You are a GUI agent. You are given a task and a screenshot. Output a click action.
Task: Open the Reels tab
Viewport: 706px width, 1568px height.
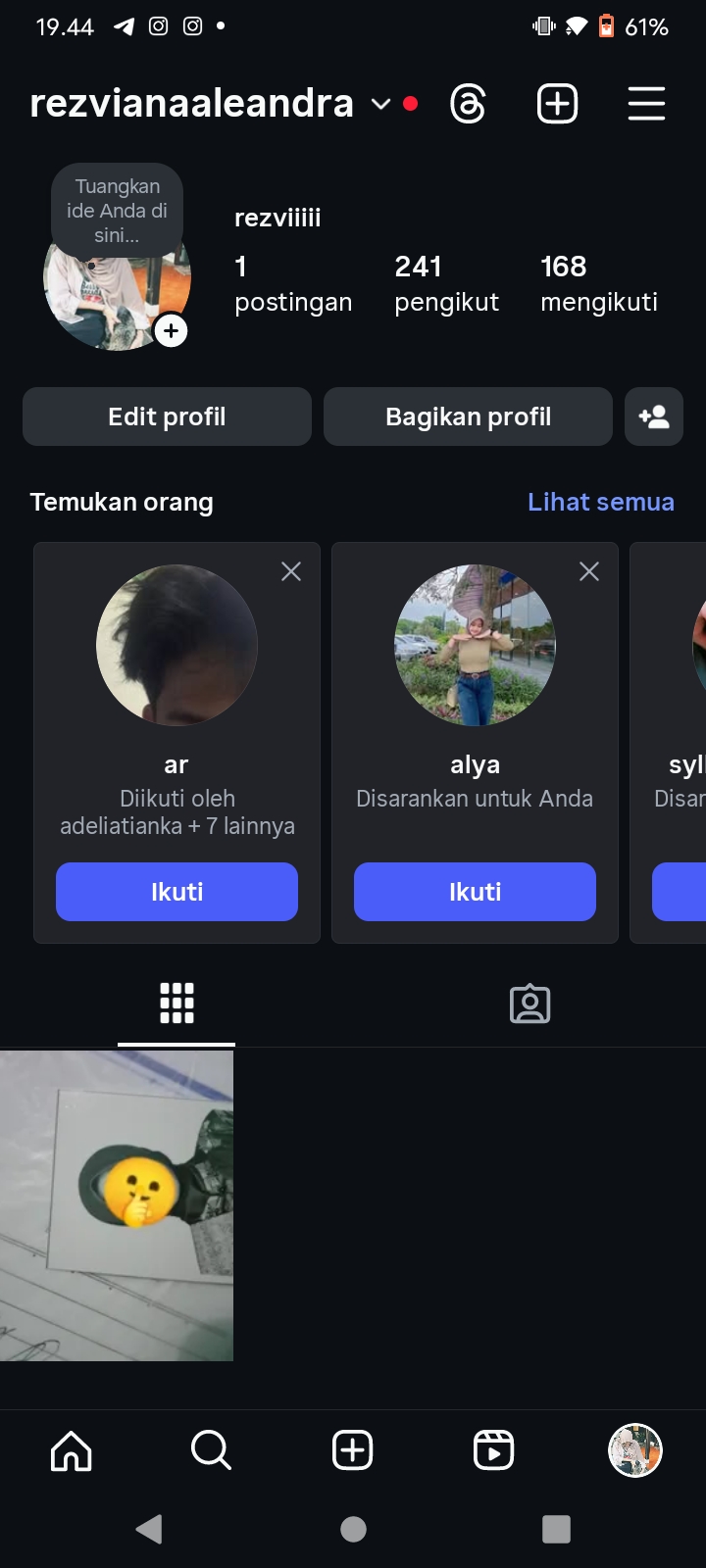click(x=493, y=1450)
